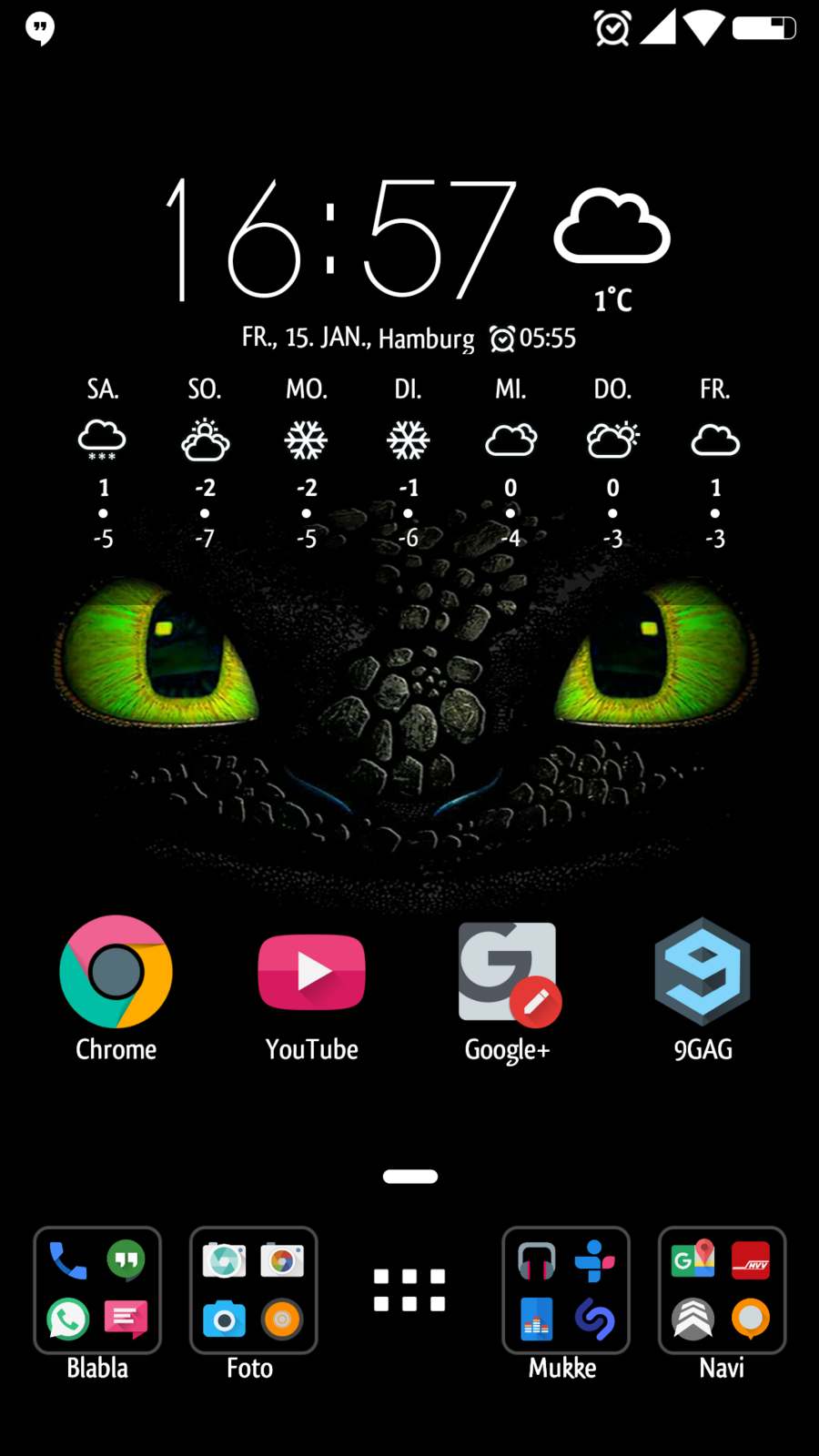Open the Navi folder

point(722,1290)
